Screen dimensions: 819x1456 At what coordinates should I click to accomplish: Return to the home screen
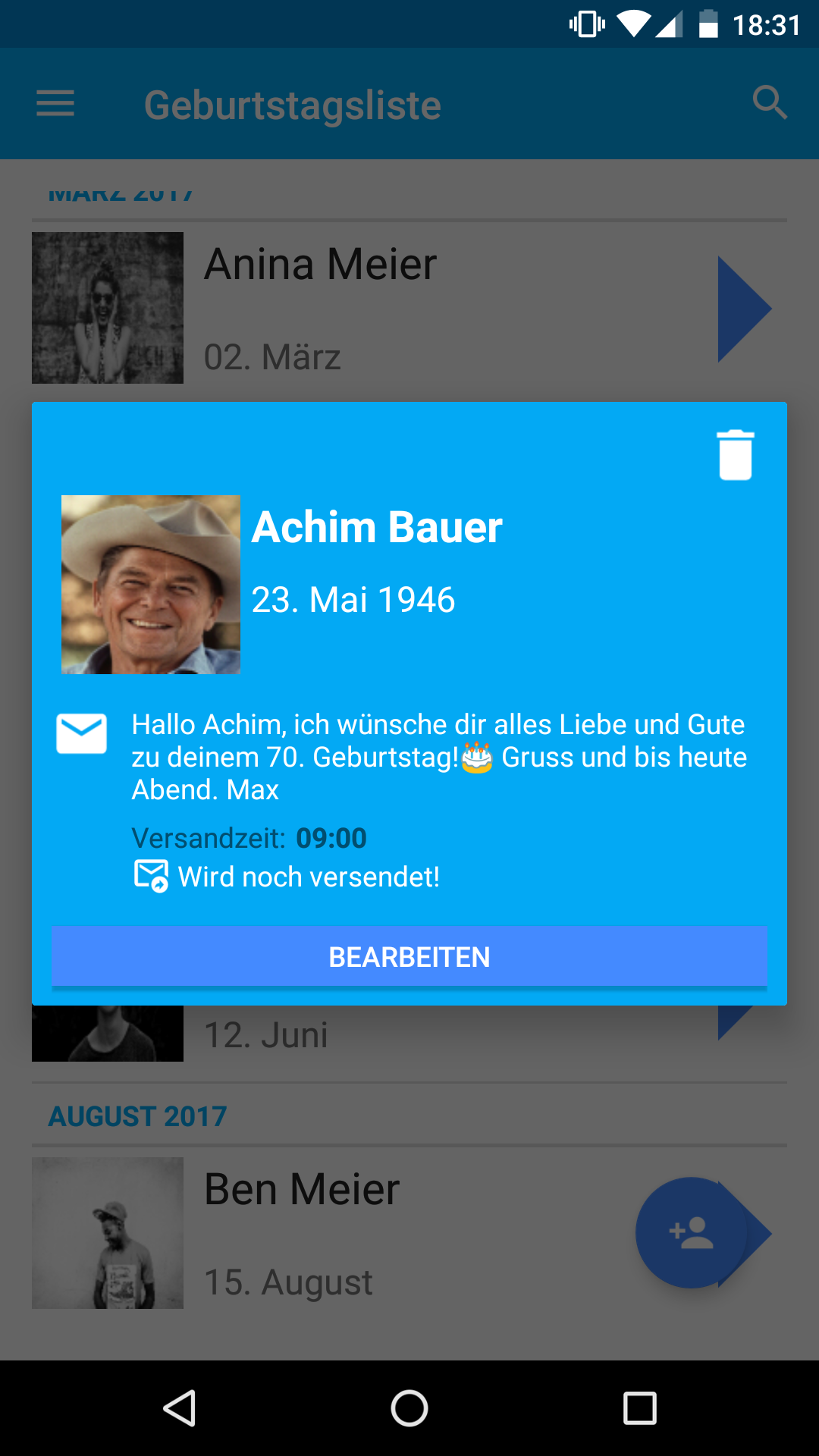coord(409,1408)
